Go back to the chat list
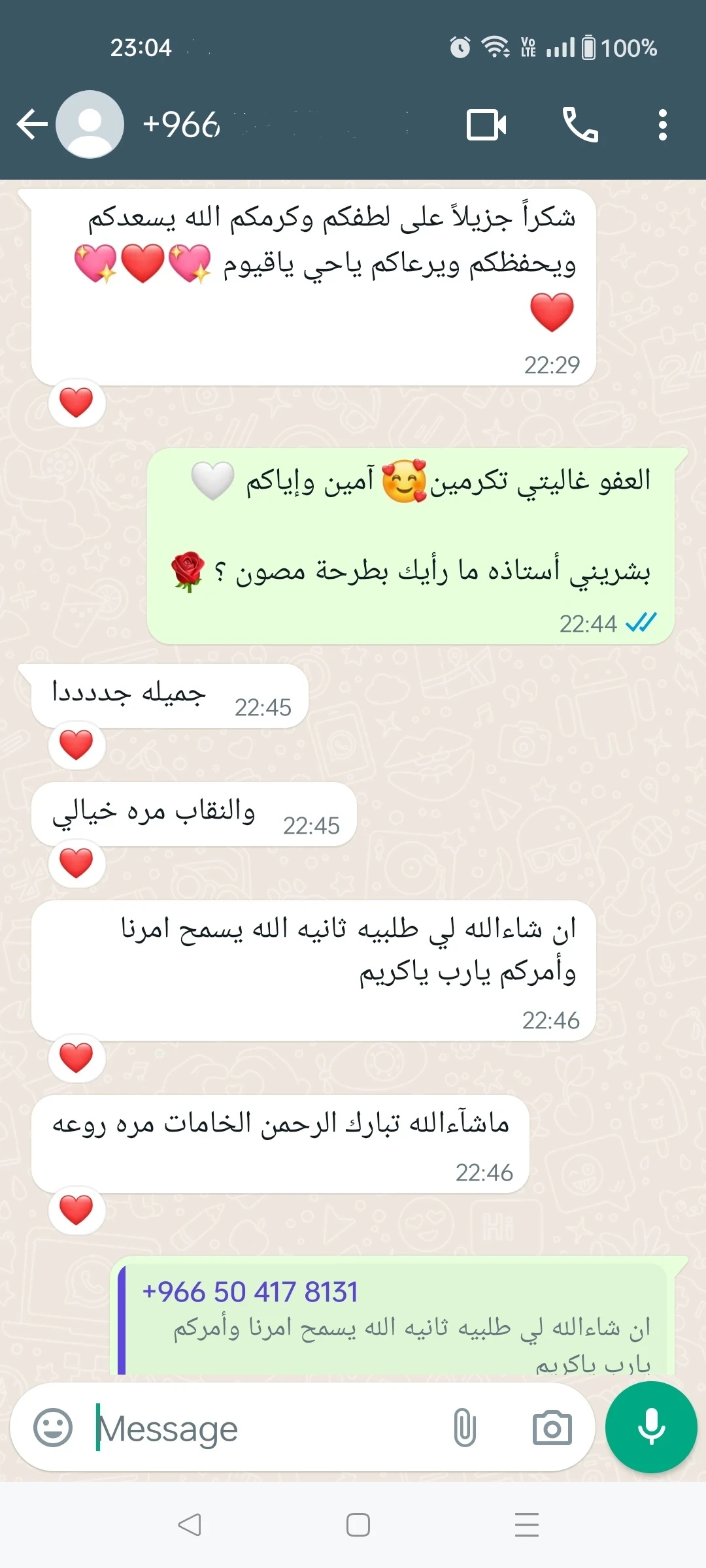 (x=31, y=124)
